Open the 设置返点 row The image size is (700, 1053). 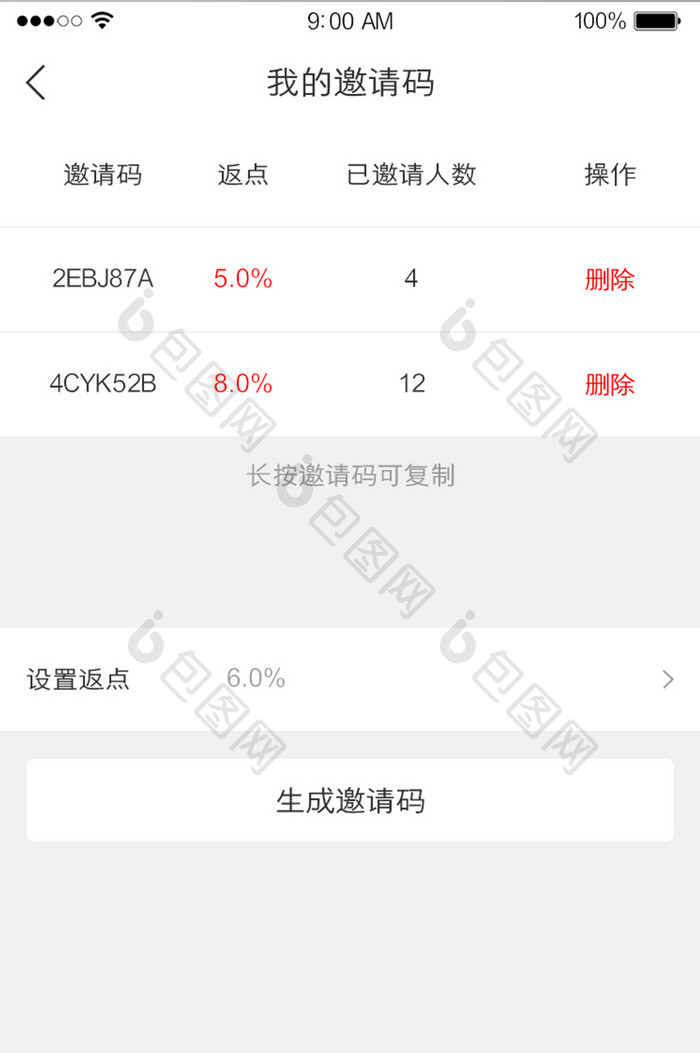point(350,679)
